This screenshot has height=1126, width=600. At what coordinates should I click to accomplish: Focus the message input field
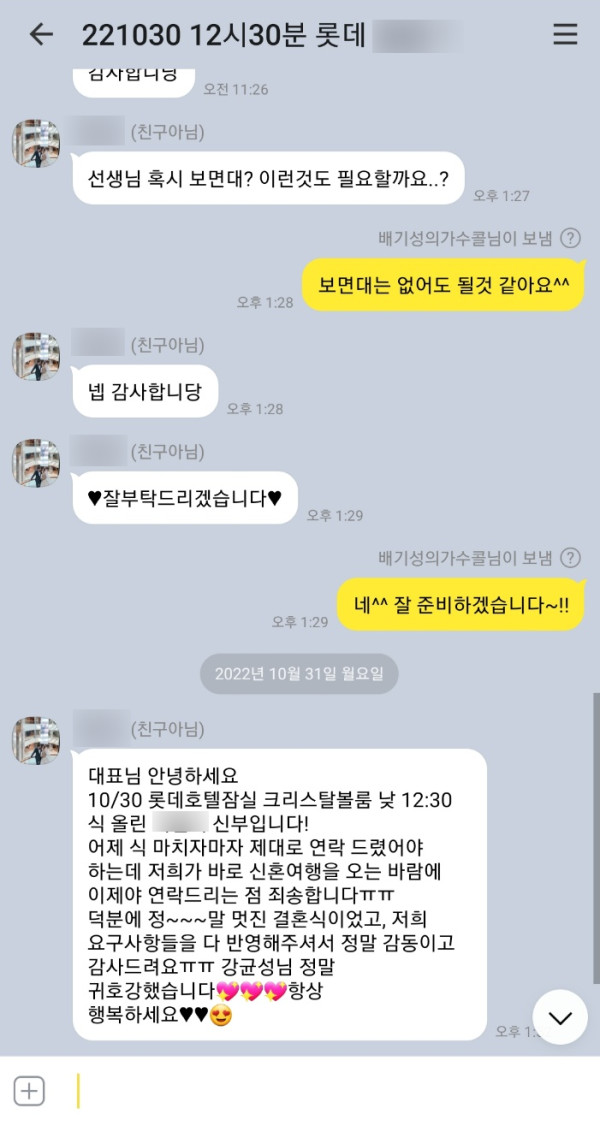point(300,1091)
